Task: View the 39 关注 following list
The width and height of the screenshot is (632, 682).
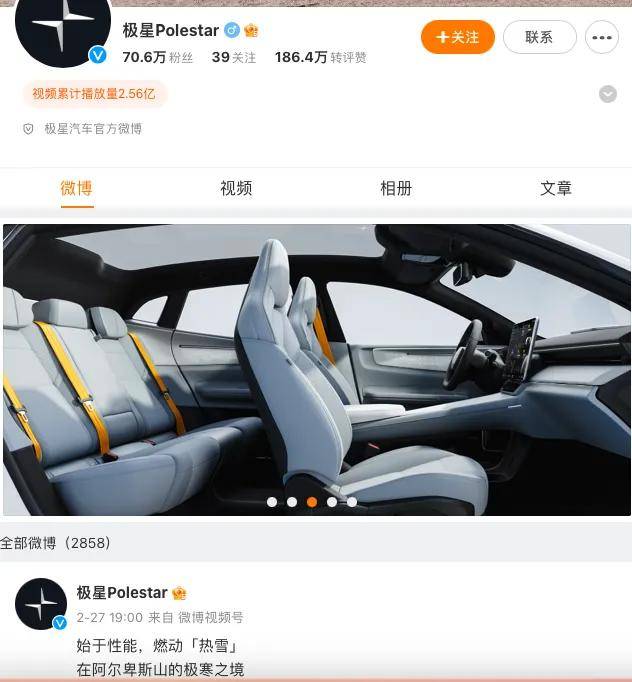Action: coord(234,57)
